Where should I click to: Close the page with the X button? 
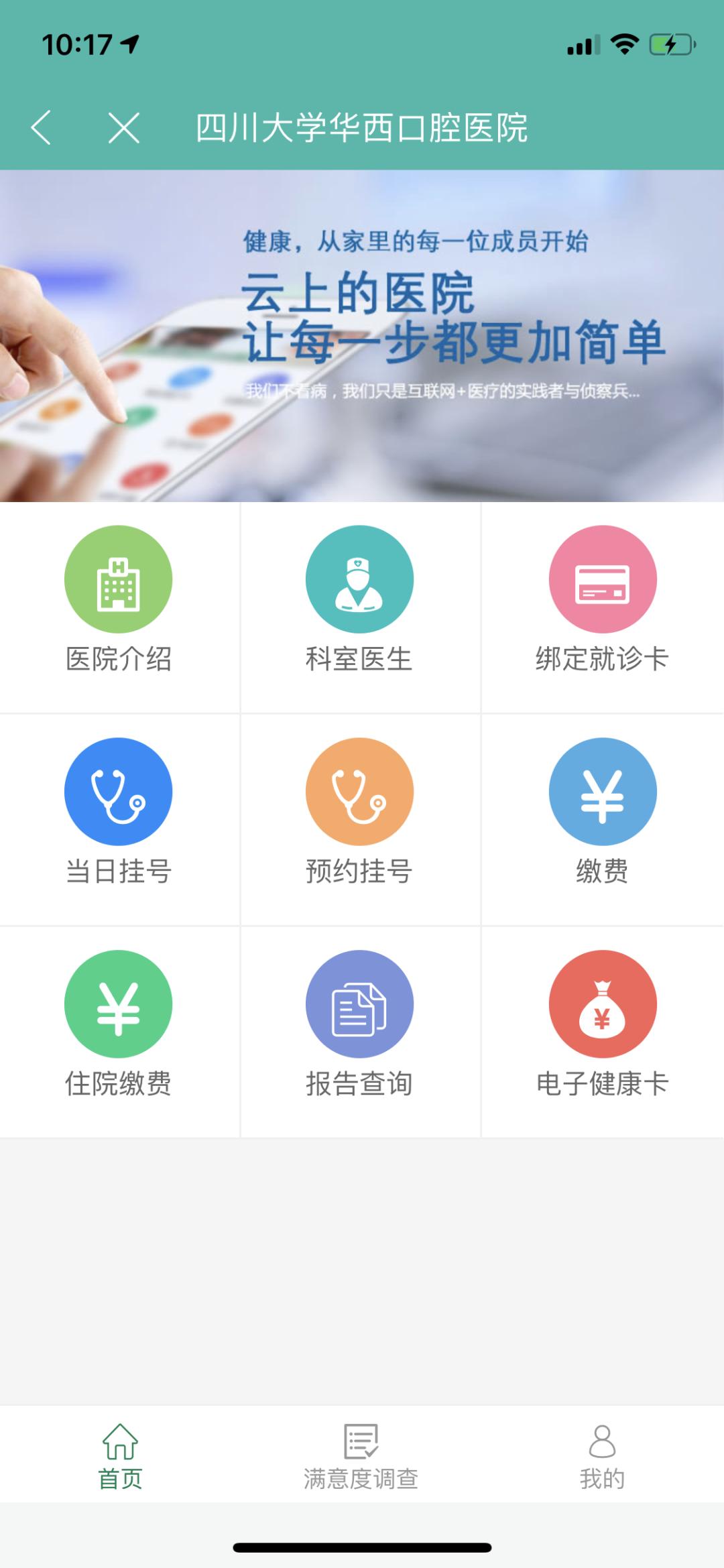(123, 127)
